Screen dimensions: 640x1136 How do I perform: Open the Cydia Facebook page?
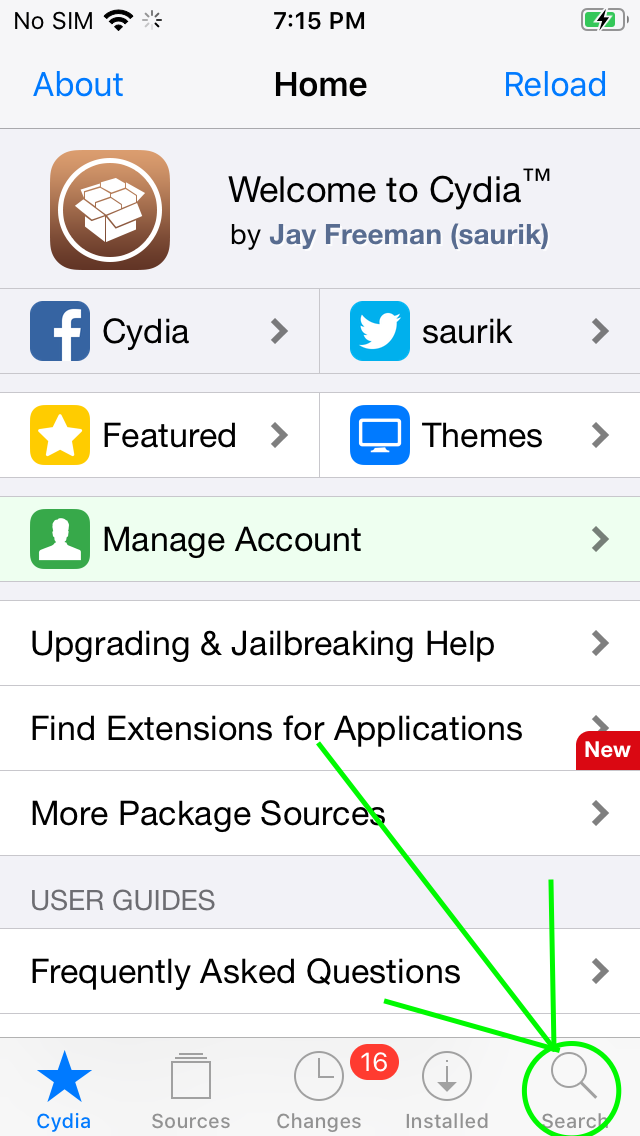(x=159, y=332)
